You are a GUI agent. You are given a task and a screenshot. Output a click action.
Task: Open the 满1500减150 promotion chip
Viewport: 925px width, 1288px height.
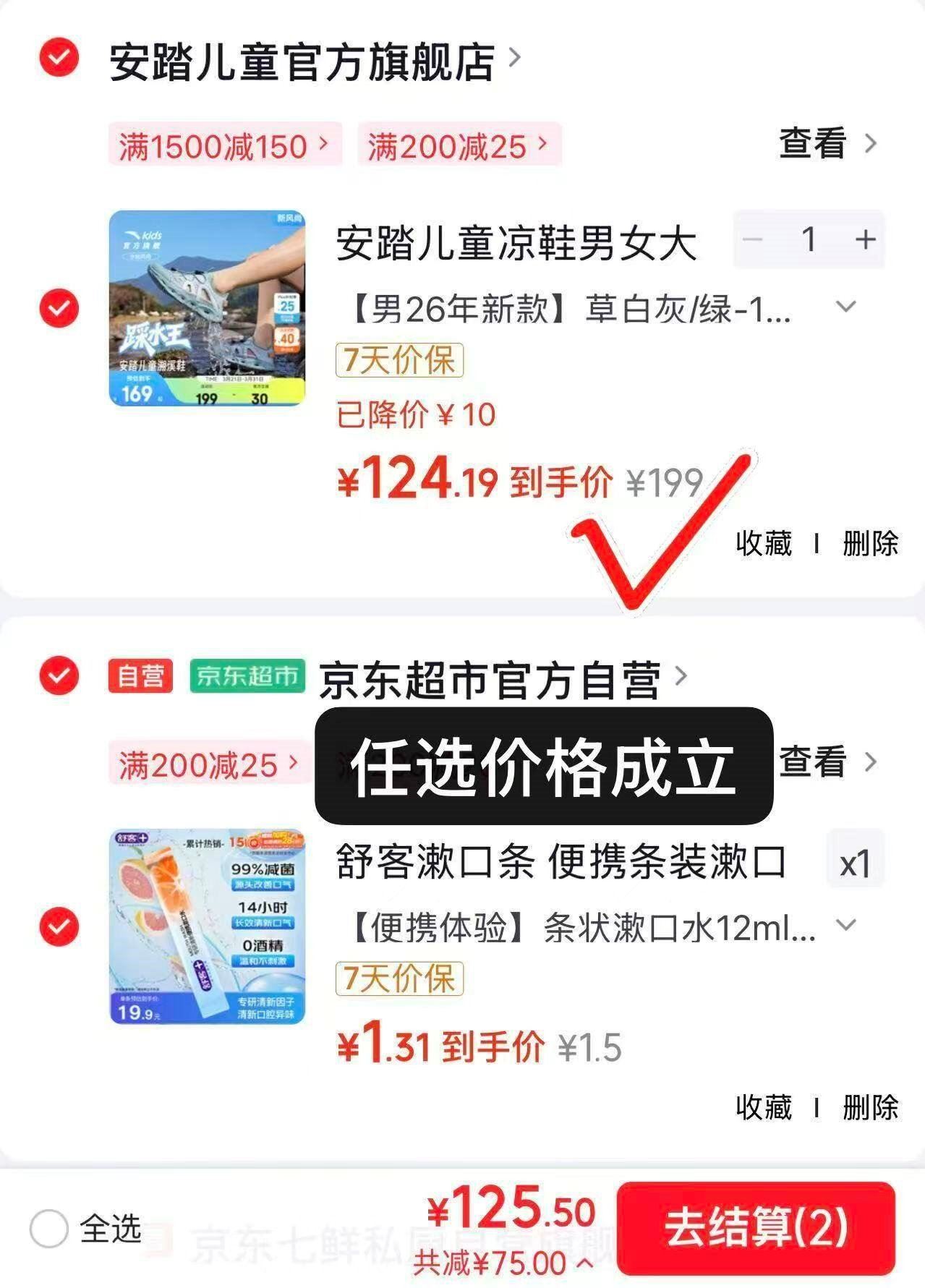(x=224, y=146)
